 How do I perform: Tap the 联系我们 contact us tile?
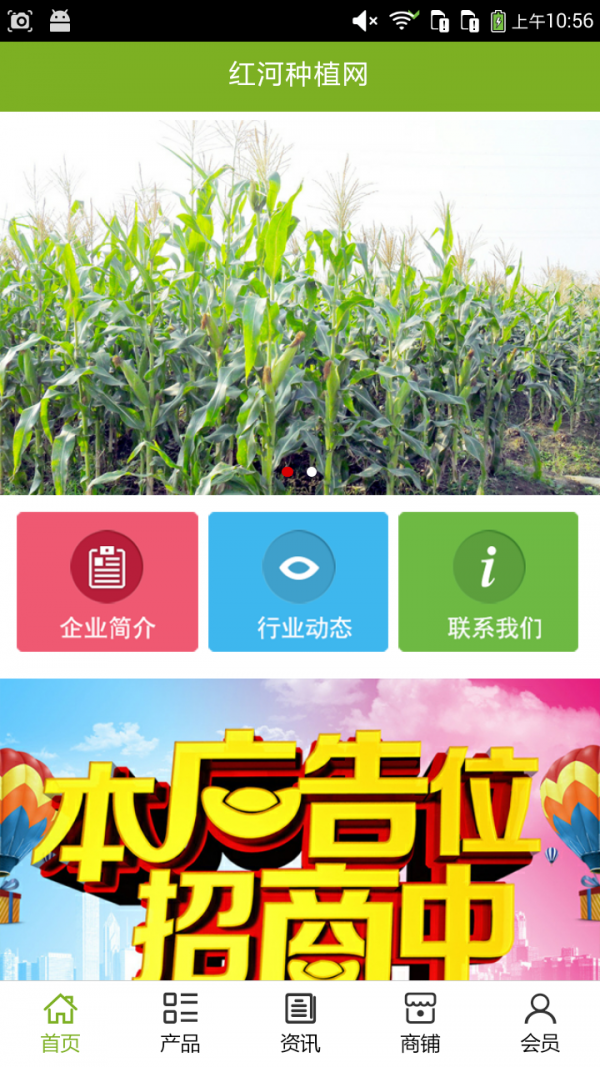[488, 582]
